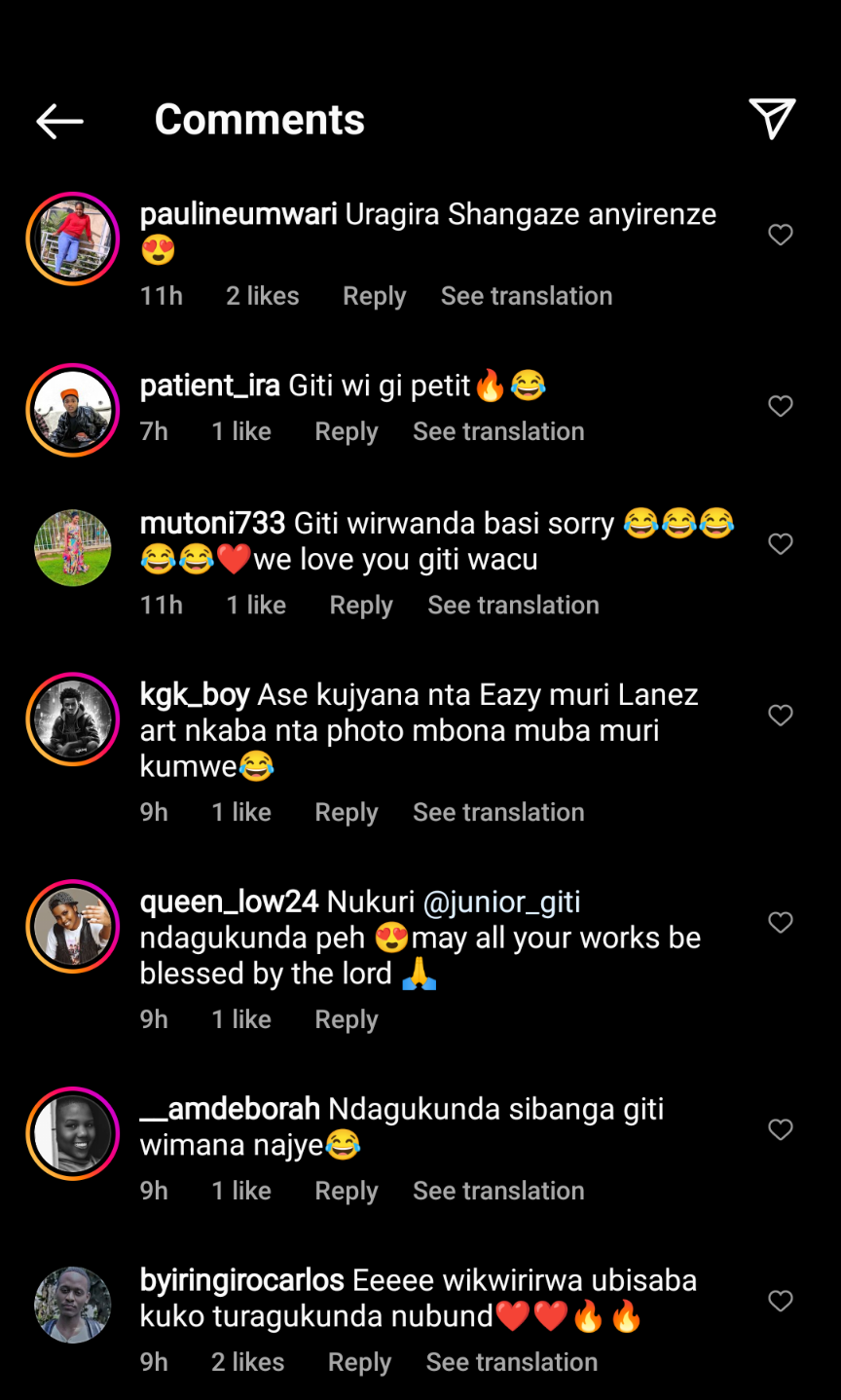
Task: Like patient_ira's comment
Action: tap(781, 406)
